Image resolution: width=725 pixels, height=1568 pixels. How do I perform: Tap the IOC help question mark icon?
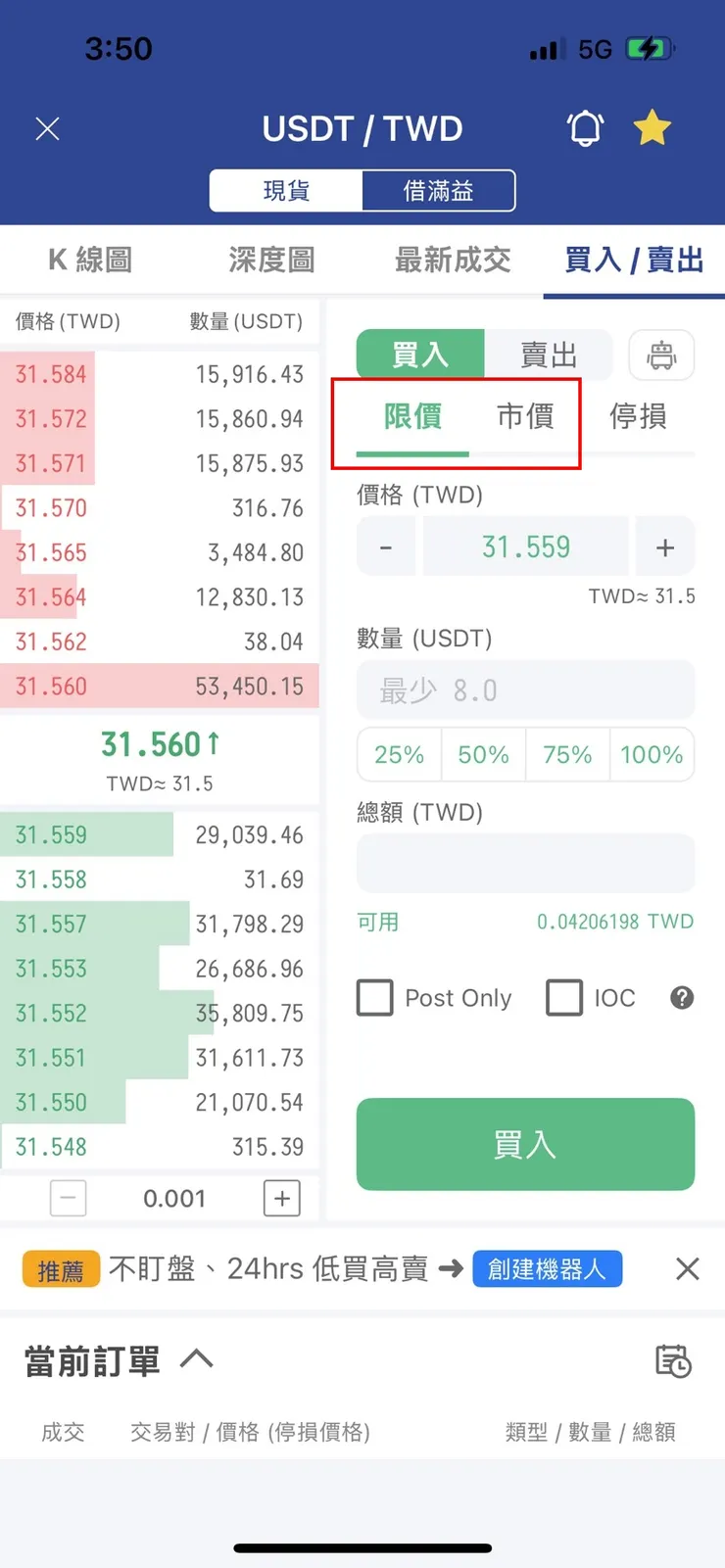point(682,997)
